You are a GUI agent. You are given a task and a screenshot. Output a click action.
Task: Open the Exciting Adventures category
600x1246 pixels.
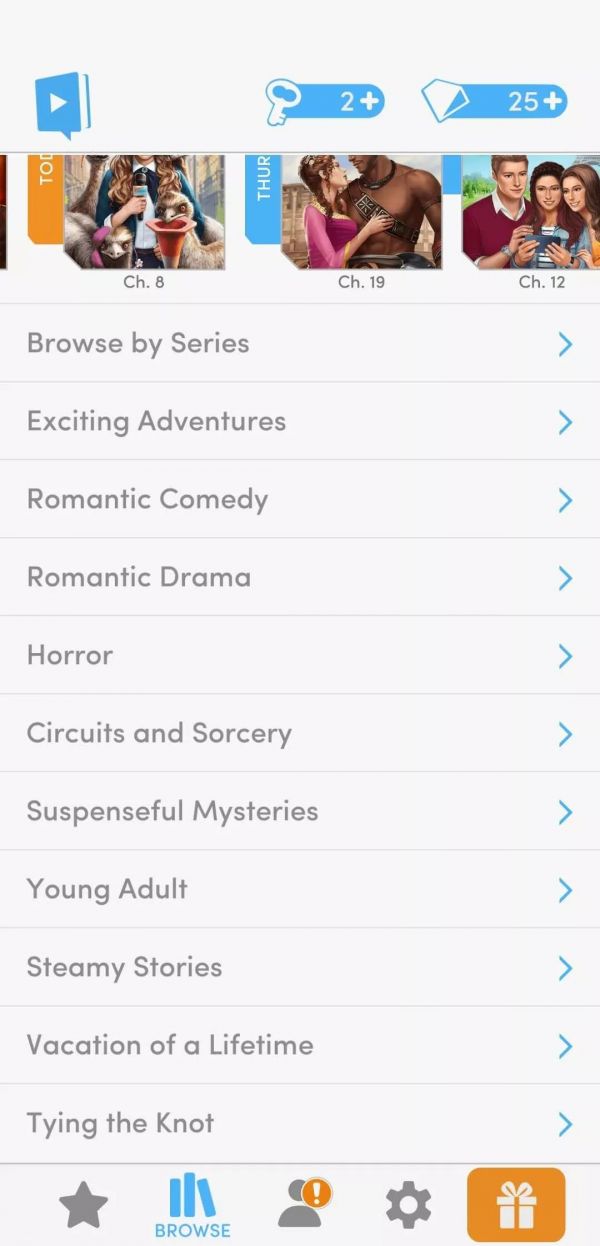[x=300, y=421]
